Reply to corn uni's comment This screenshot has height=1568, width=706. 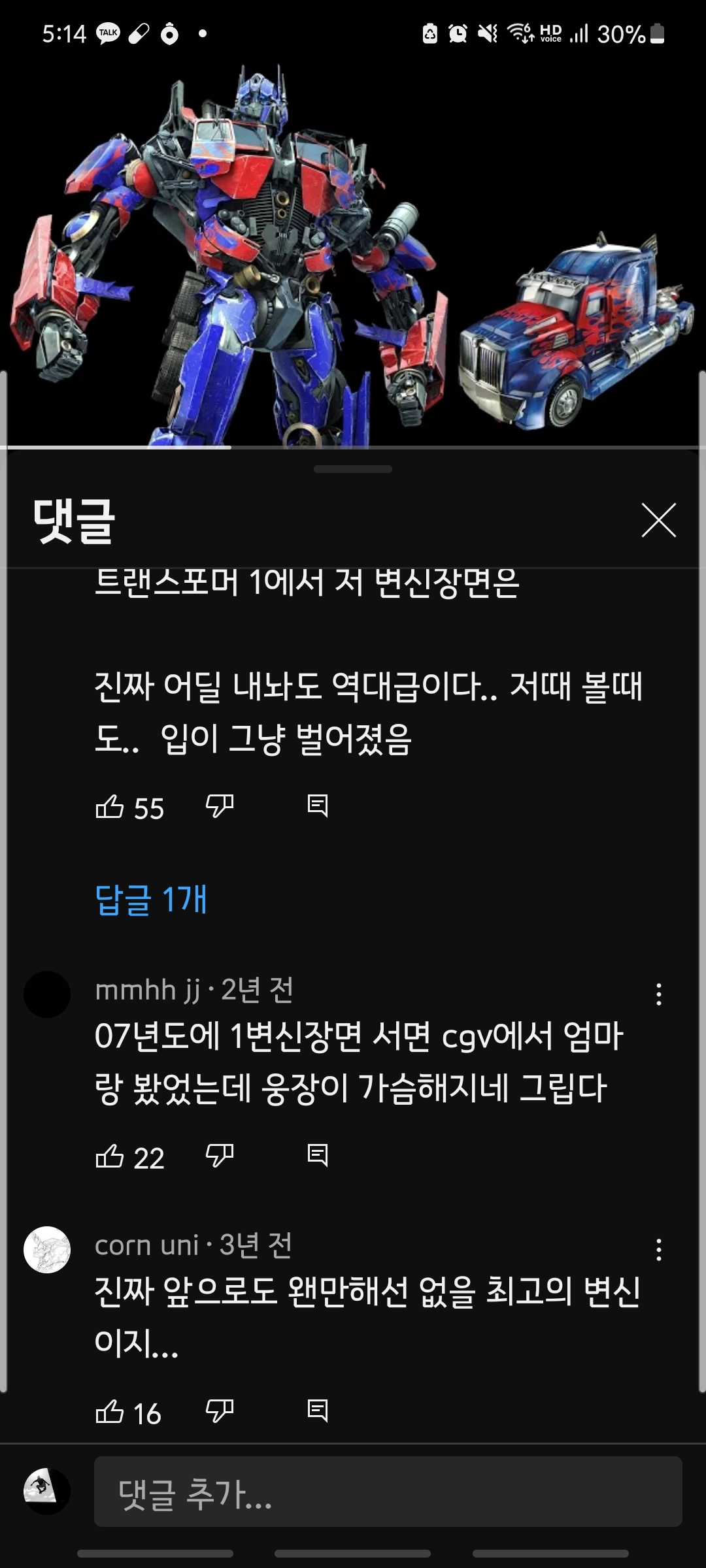(x=318, y=1411)
